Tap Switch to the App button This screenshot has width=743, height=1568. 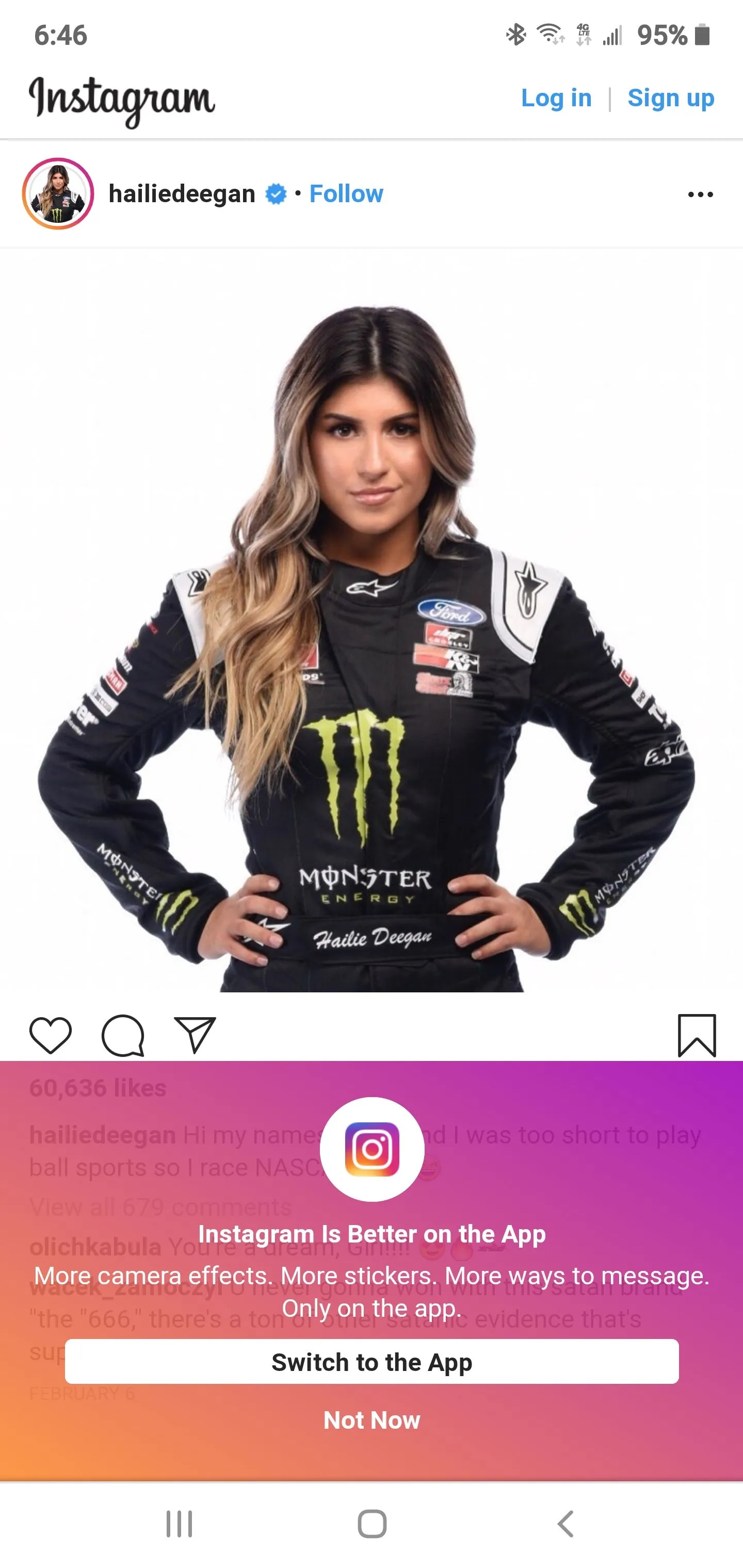[372, 1362]
